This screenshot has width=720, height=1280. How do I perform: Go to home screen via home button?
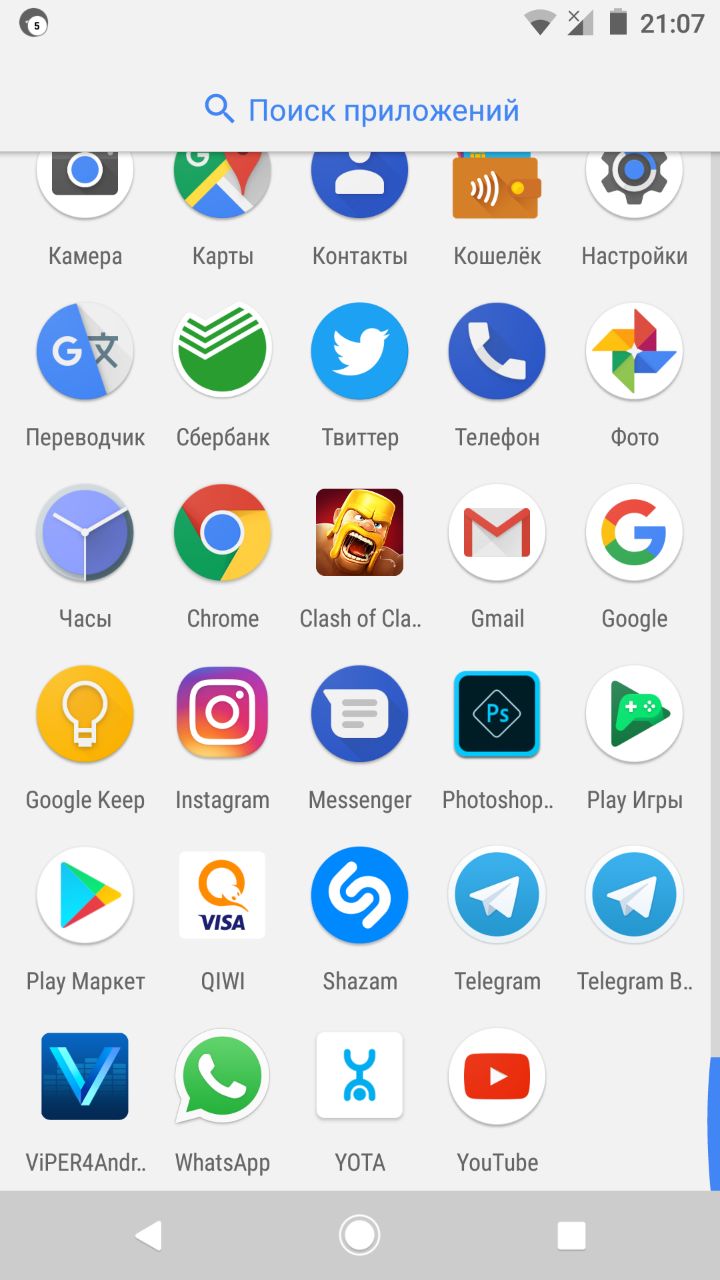359,1236
